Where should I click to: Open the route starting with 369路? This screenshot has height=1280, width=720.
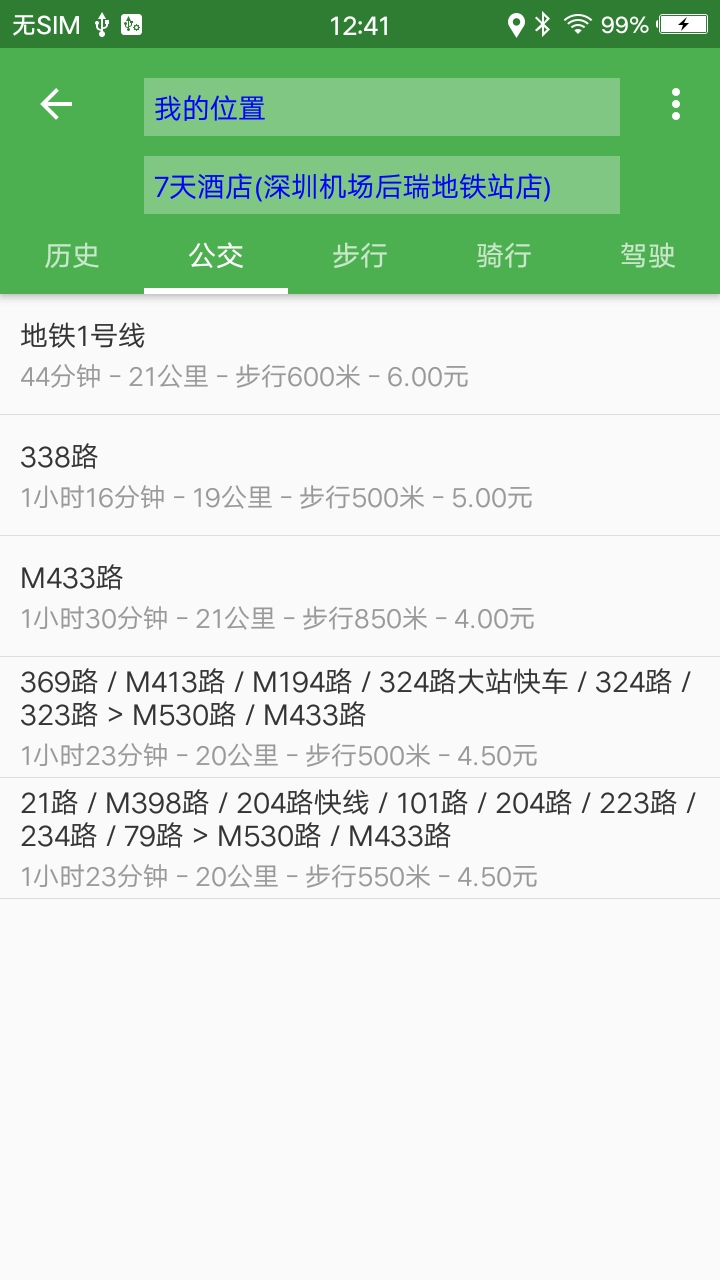click(360, 717)
